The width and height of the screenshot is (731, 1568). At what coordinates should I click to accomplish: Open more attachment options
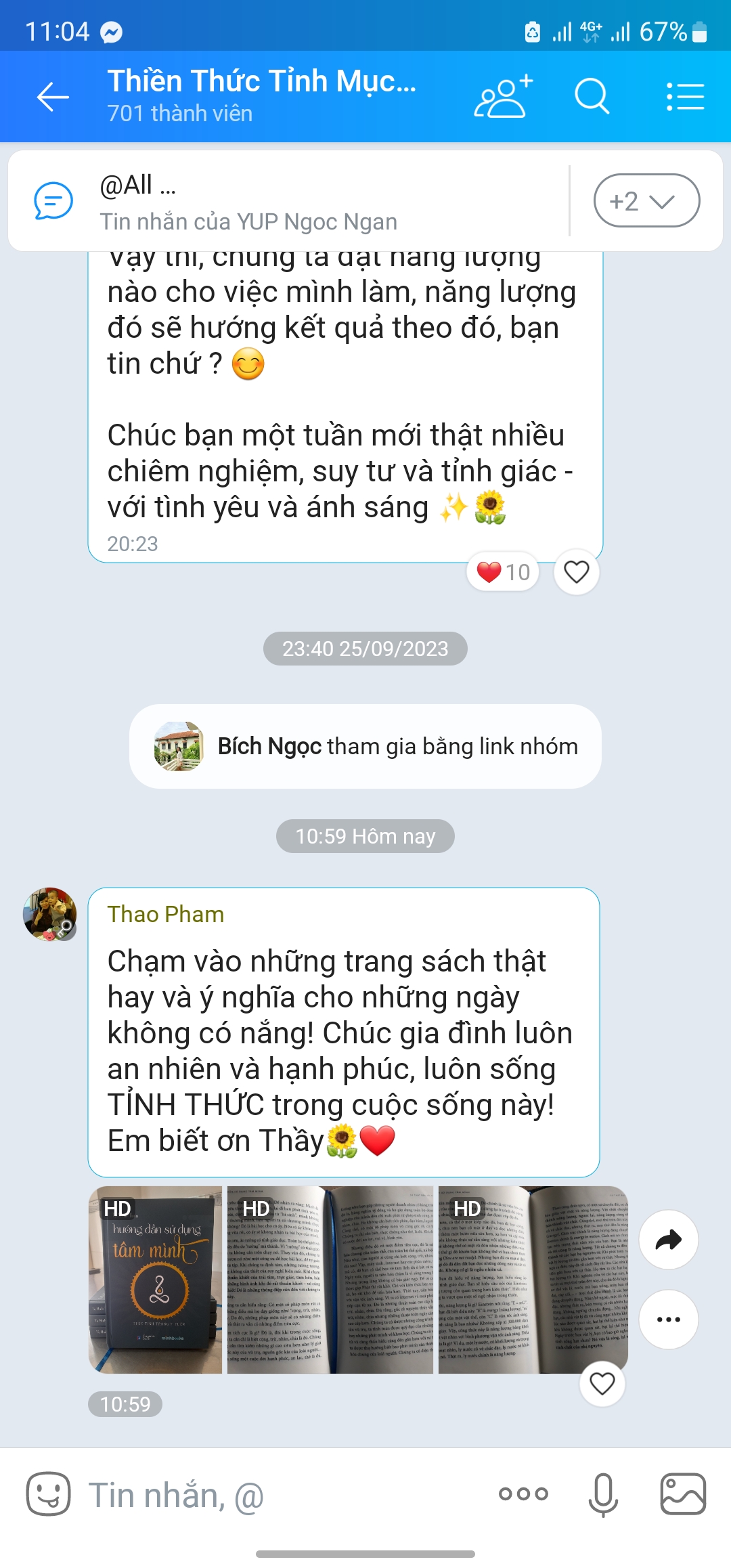[523, 1494]
